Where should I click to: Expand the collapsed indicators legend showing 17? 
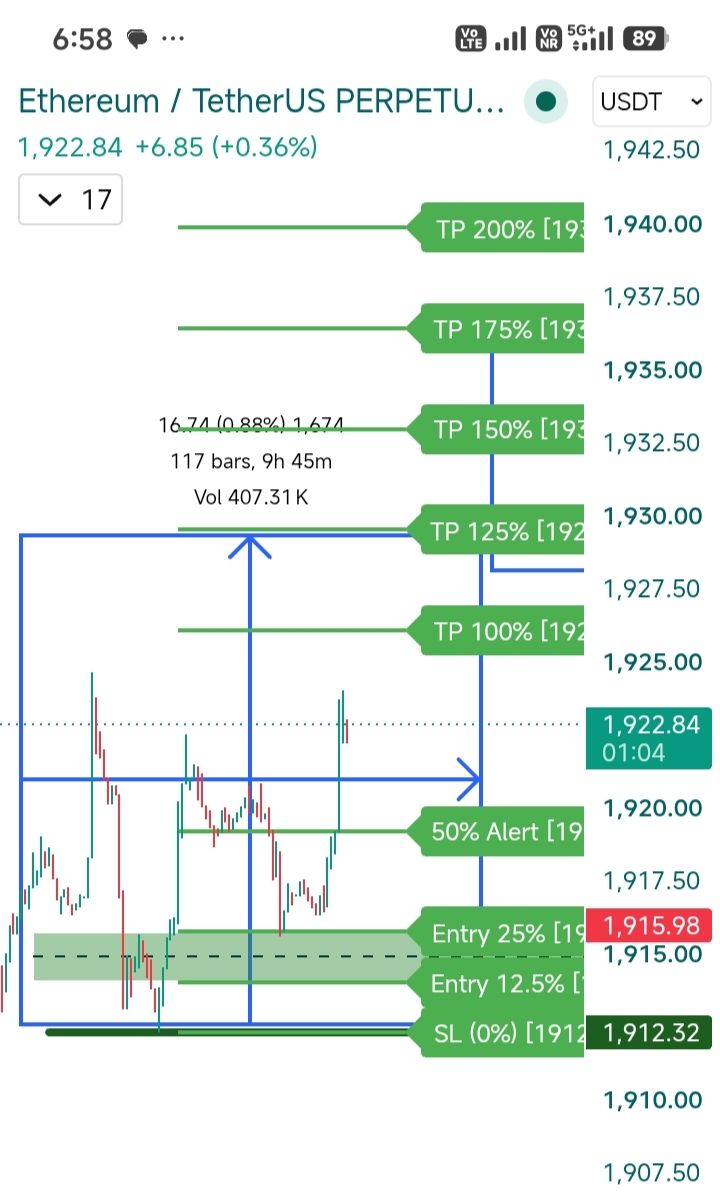pyautogui.click(x=70, y=200)
